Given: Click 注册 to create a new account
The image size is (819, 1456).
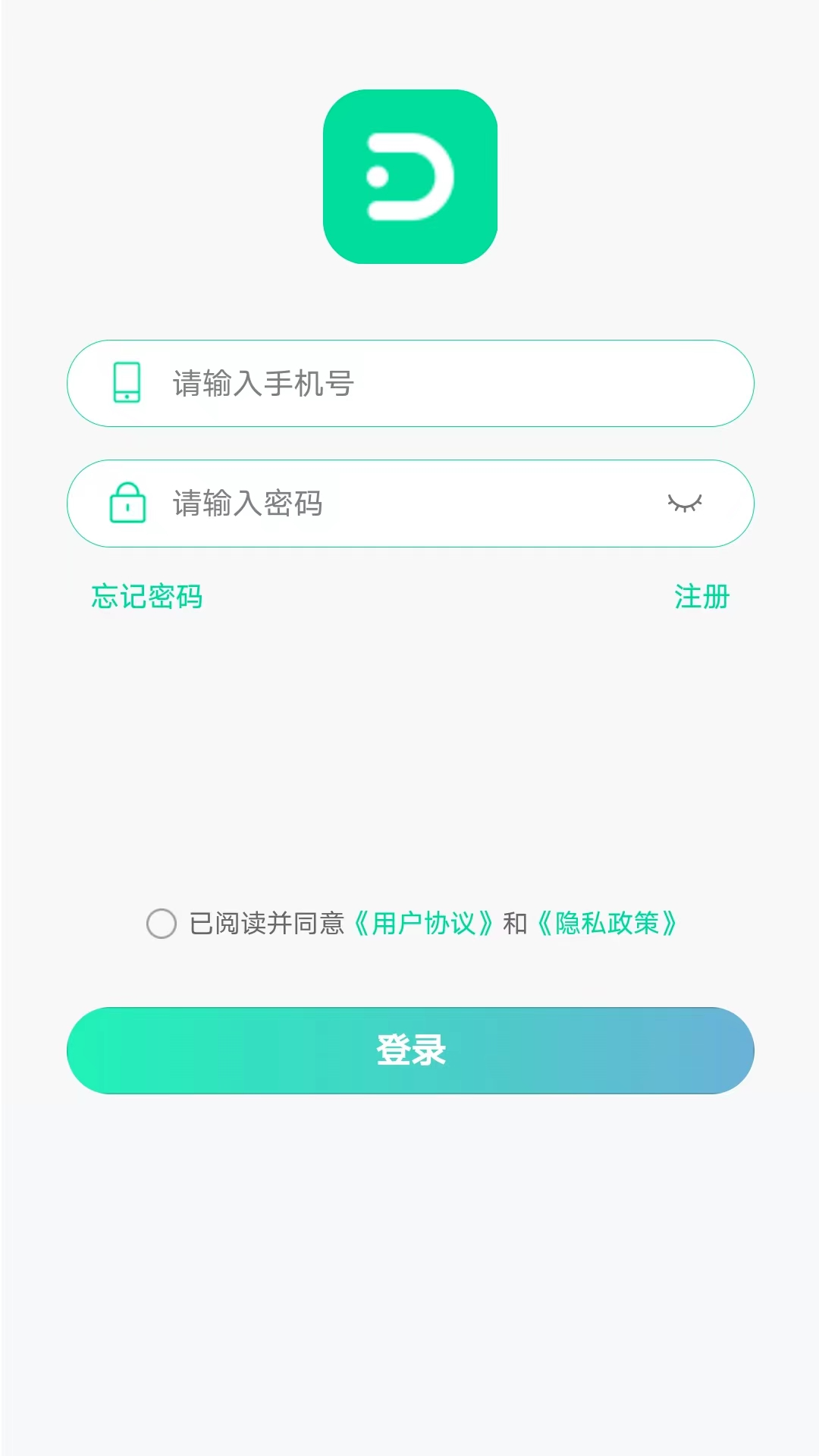Looking at the screenshot, I should coord(701,598).
